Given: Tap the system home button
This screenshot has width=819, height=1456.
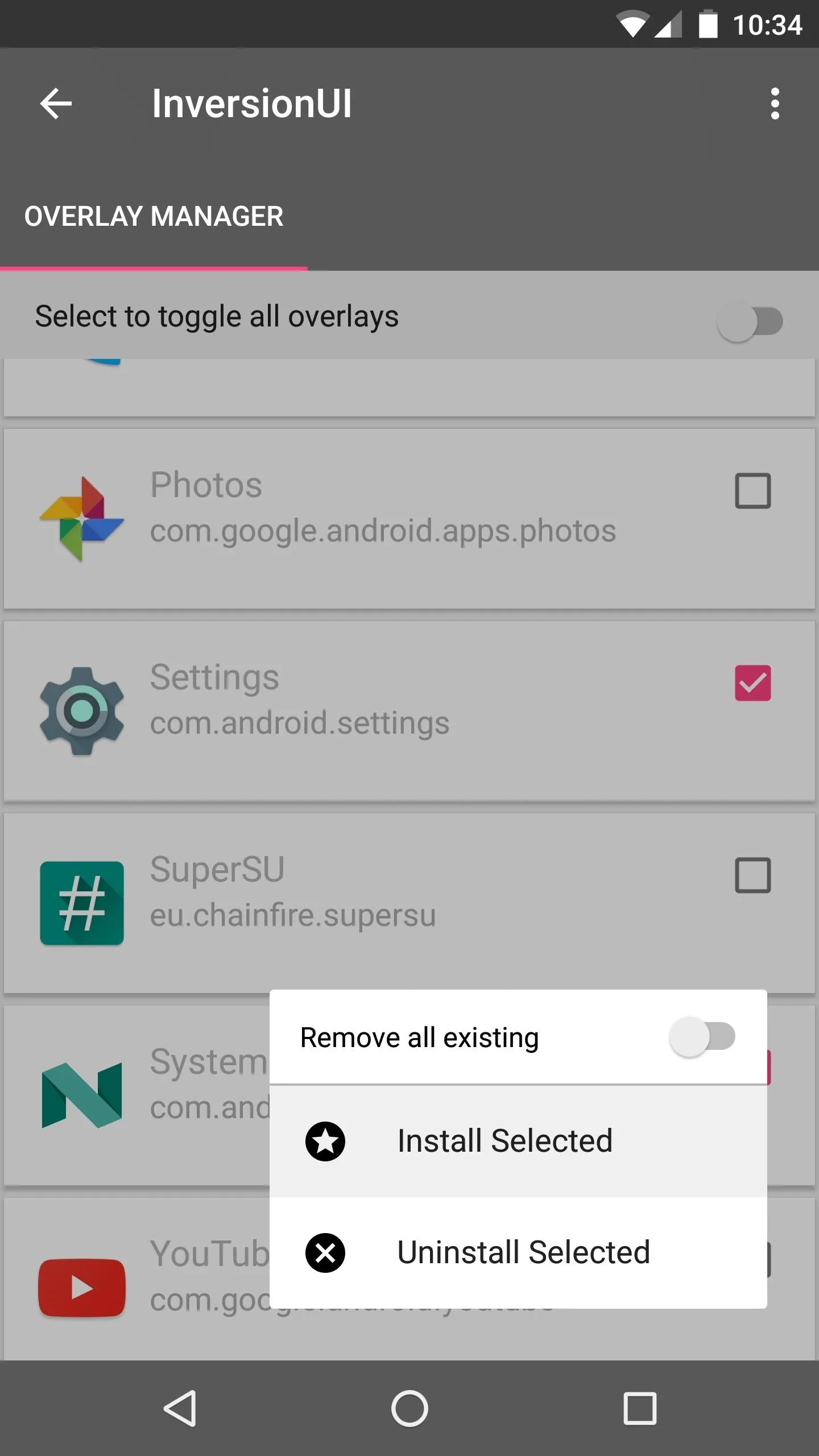Looking at the screenshot, I should point(409,1409).
